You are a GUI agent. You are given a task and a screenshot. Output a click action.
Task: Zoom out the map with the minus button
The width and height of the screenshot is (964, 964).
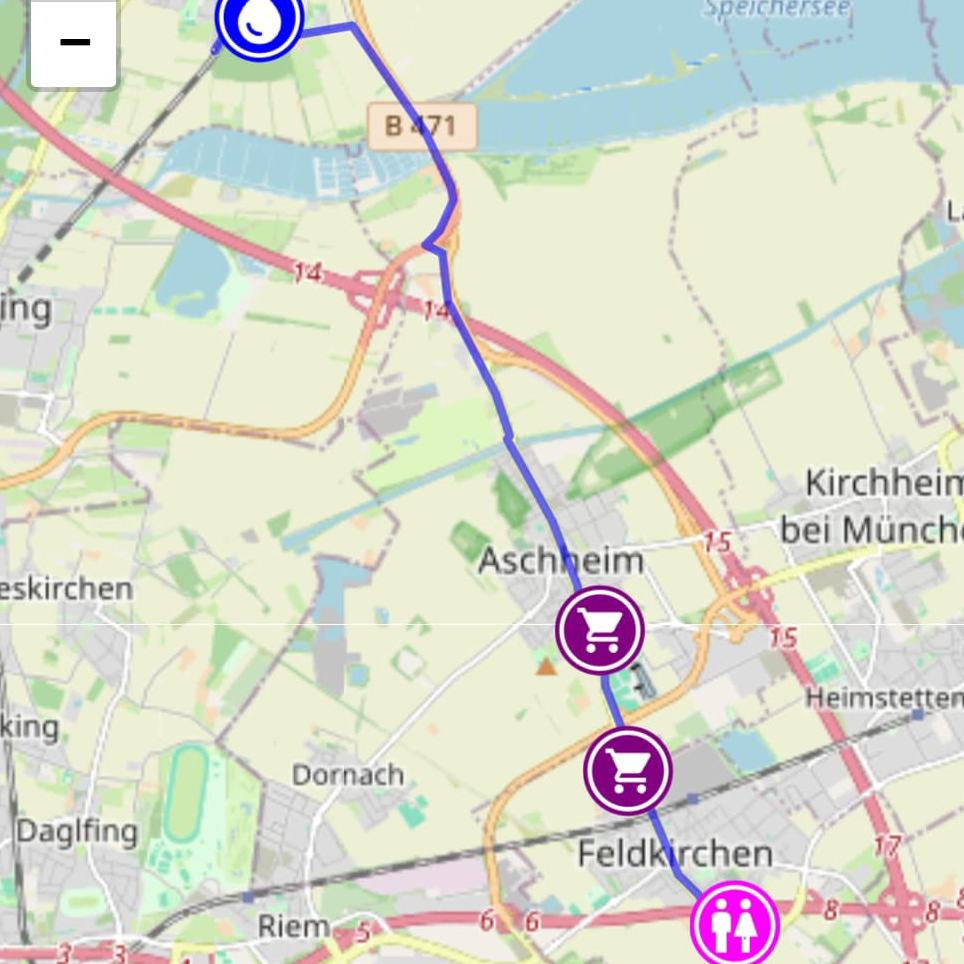pos(74,43)
